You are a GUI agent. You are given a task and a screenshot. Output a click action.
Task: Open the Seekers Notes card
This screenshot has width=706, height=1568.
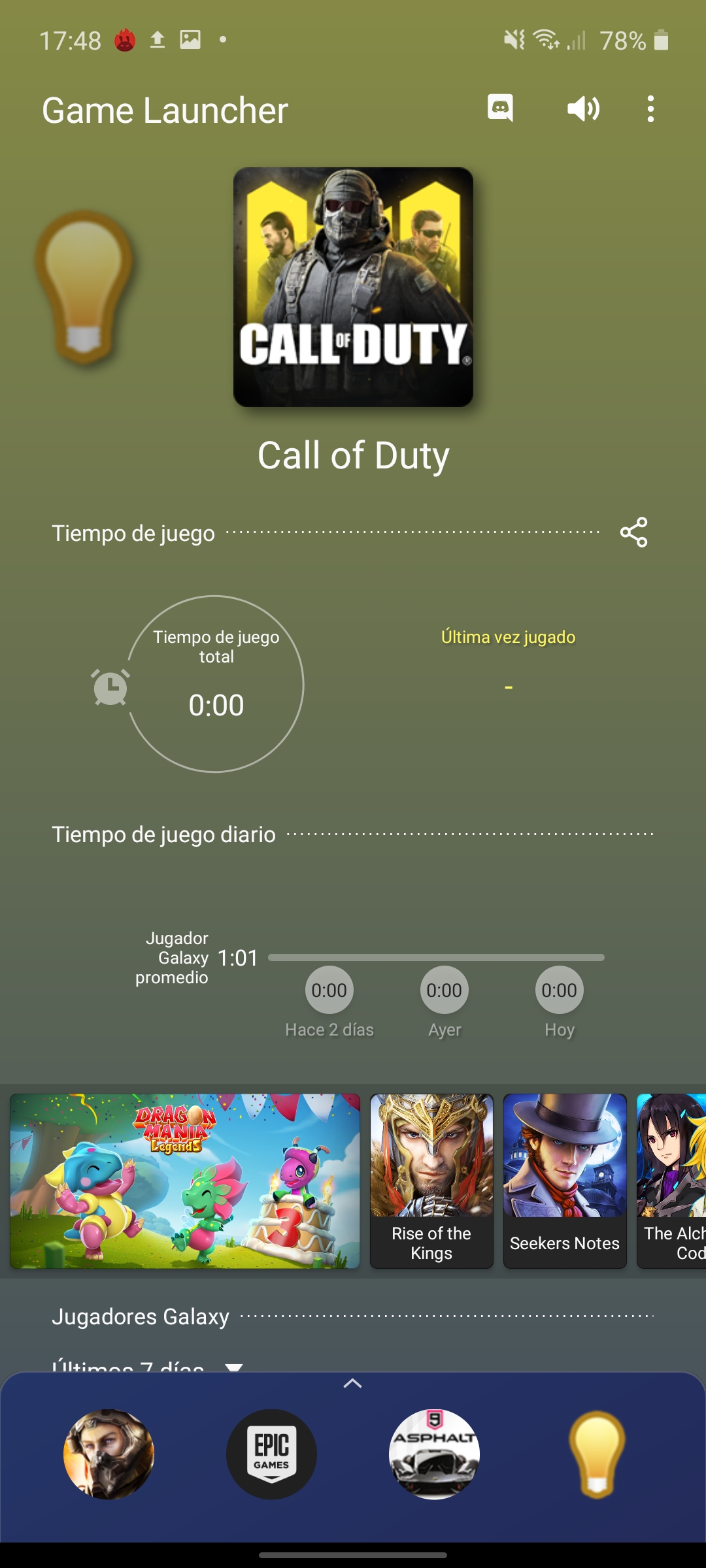coord(565,1181)
